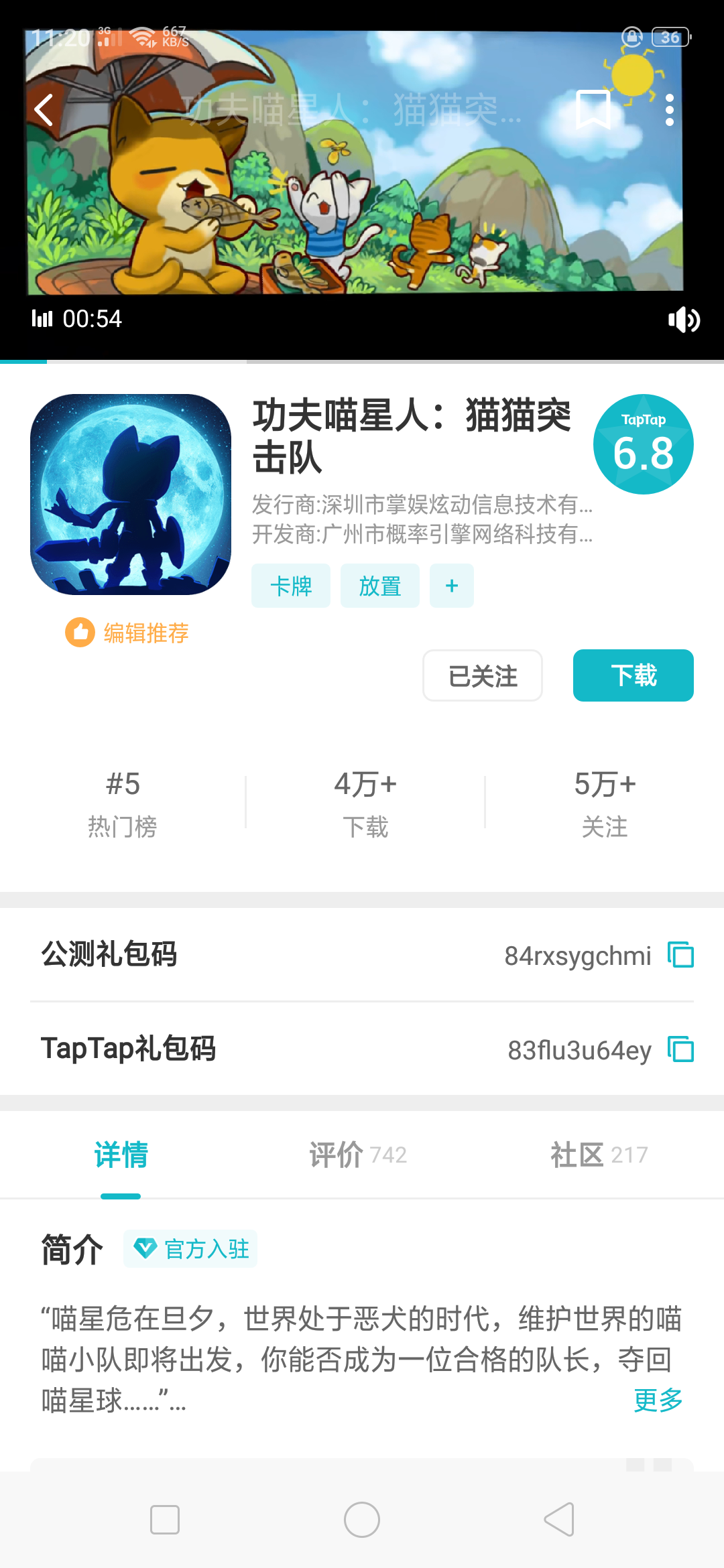Select the 卡牌 tag chip
724x1568 pixels.
(x=291, y=586)
